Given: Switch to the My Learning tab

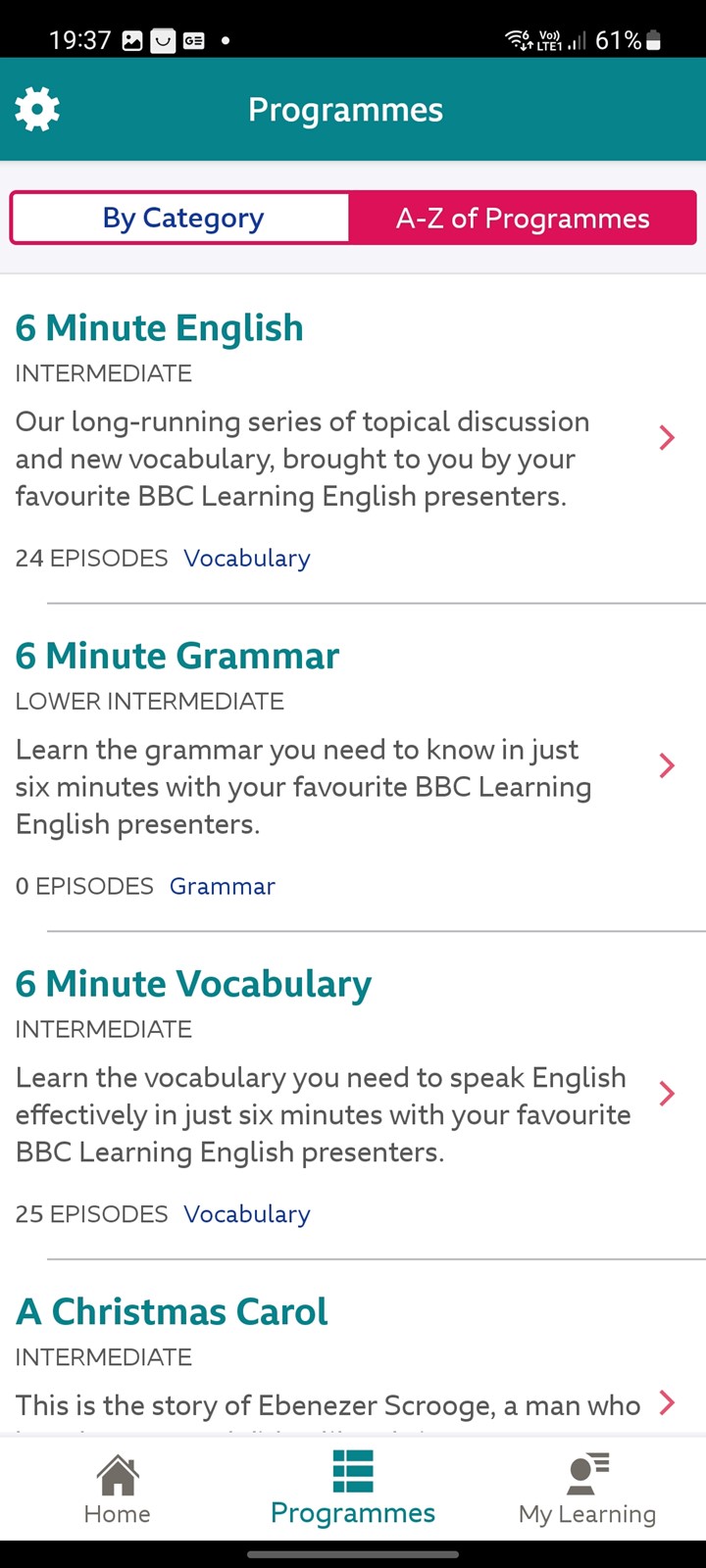Looking at the screenshot, I should tap(587, 1490).
